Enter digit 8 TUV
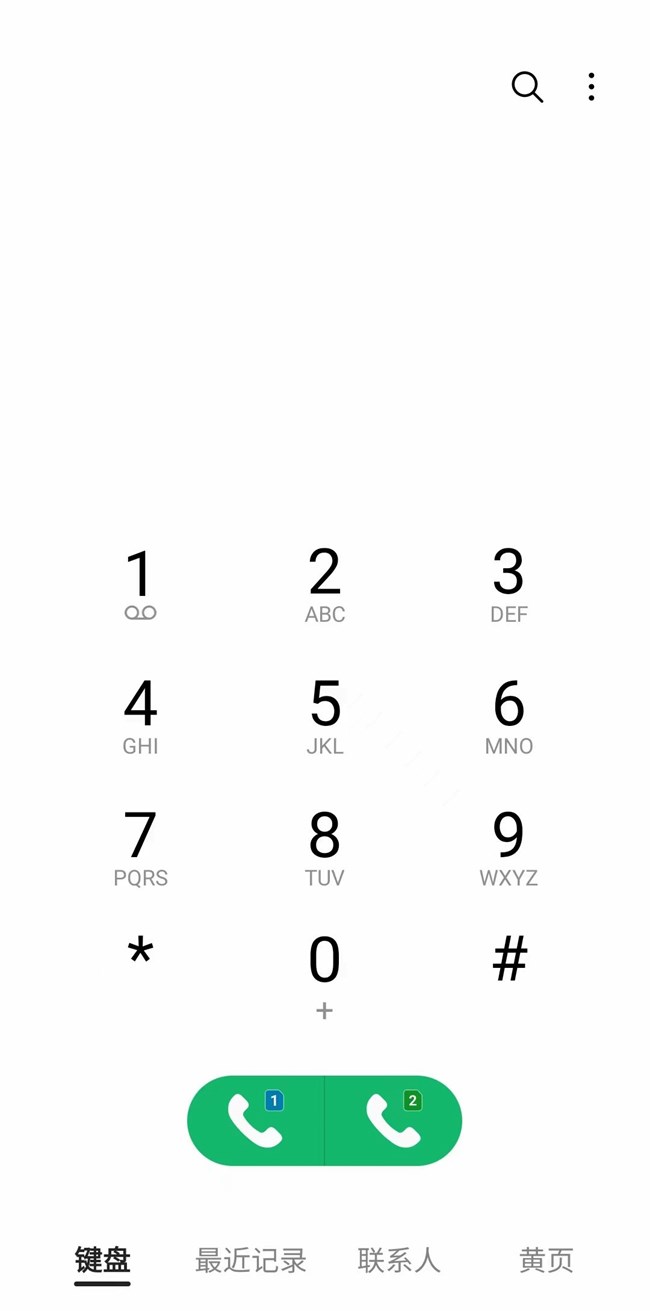 pos(324,849)
